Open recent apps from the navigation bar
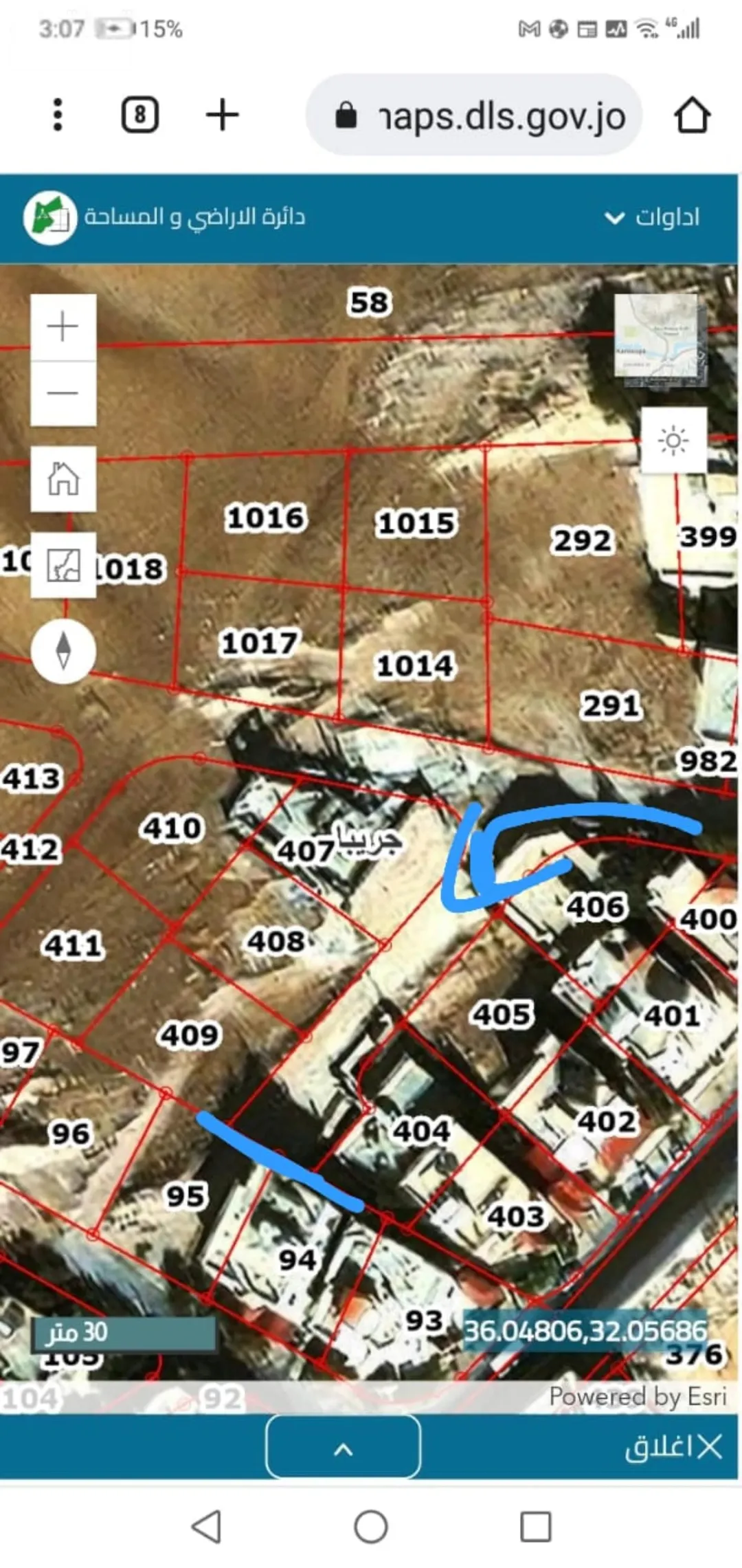 (536, 1527)
